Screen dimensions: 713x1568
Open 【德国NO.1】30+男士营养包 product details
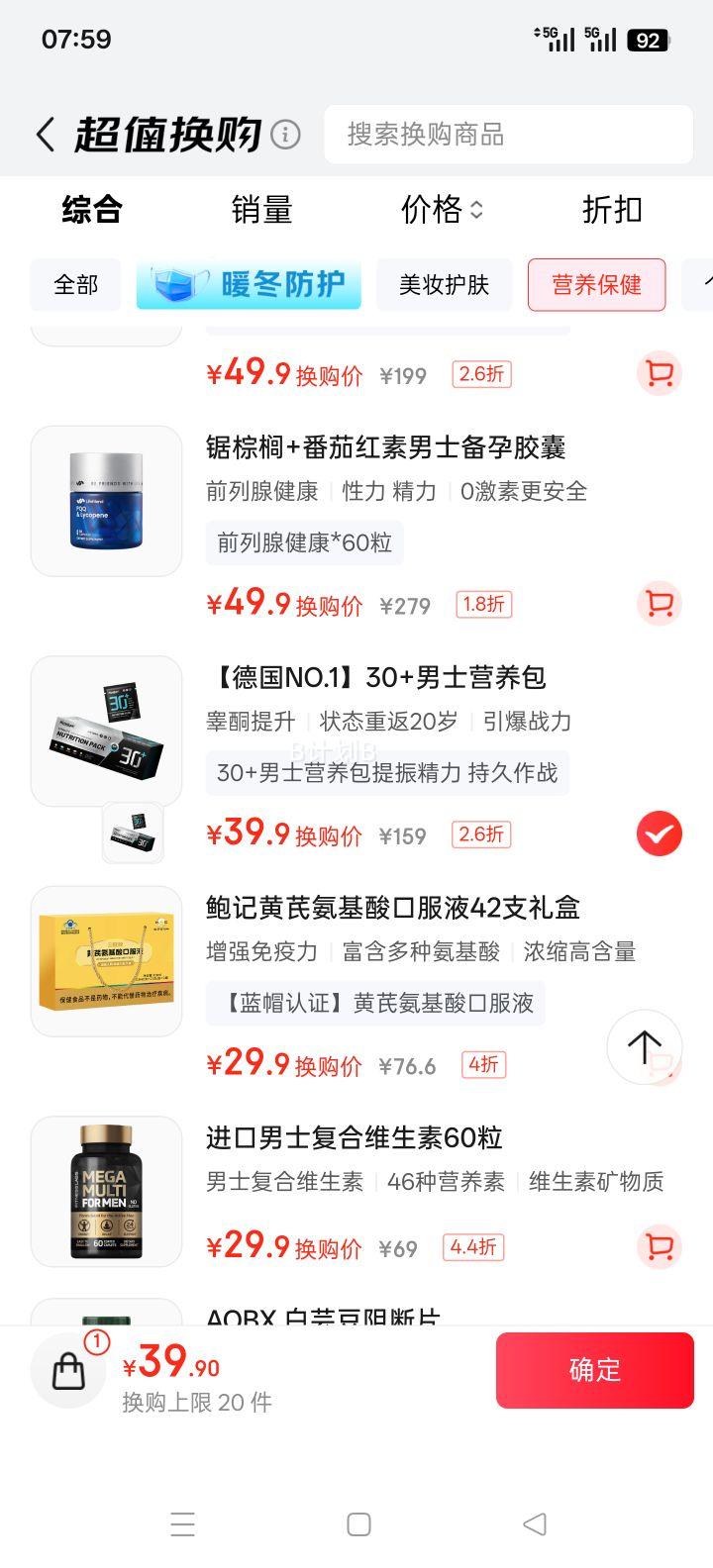[376, 678]
